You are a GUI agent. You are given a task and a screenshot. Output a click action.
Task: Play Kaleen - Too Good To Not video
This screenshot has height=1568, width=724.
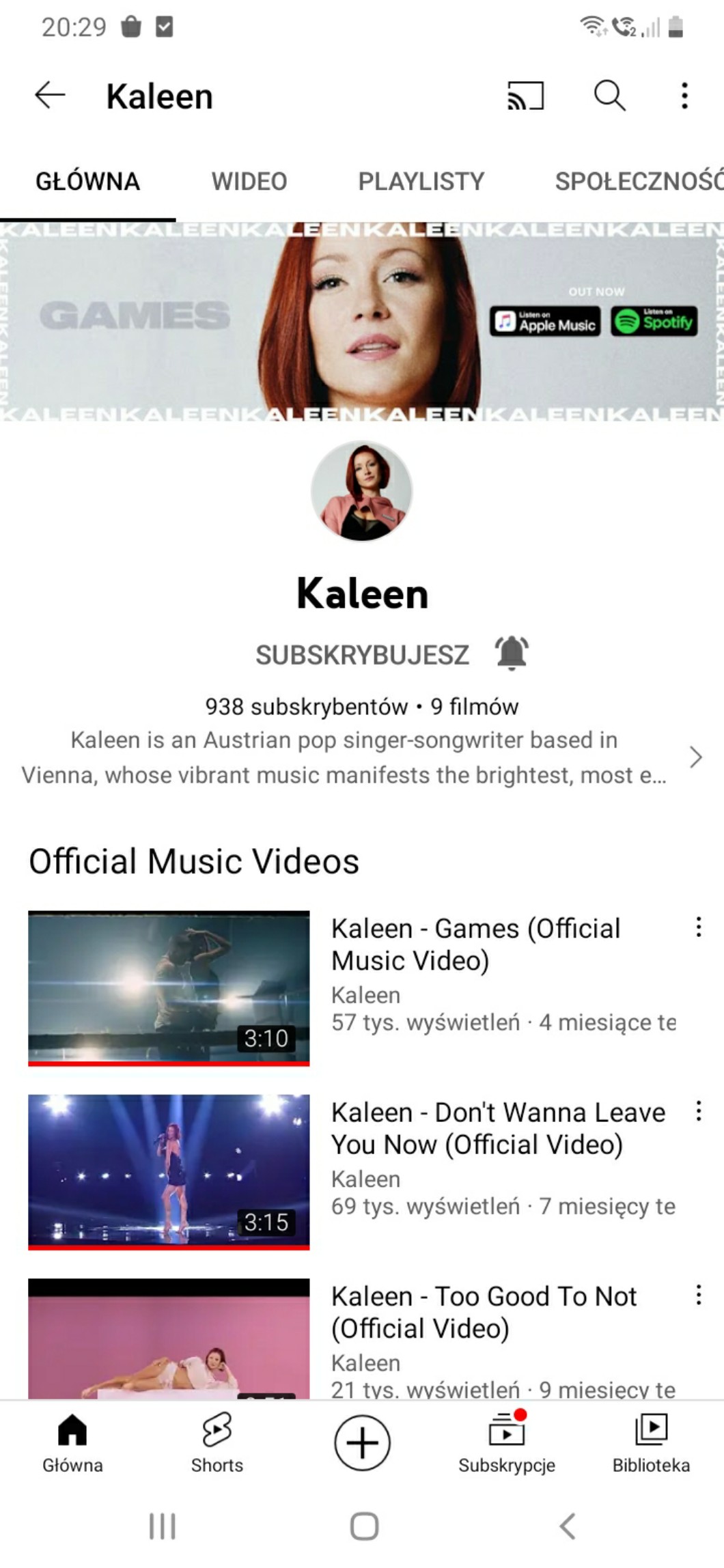(169, 1339)
